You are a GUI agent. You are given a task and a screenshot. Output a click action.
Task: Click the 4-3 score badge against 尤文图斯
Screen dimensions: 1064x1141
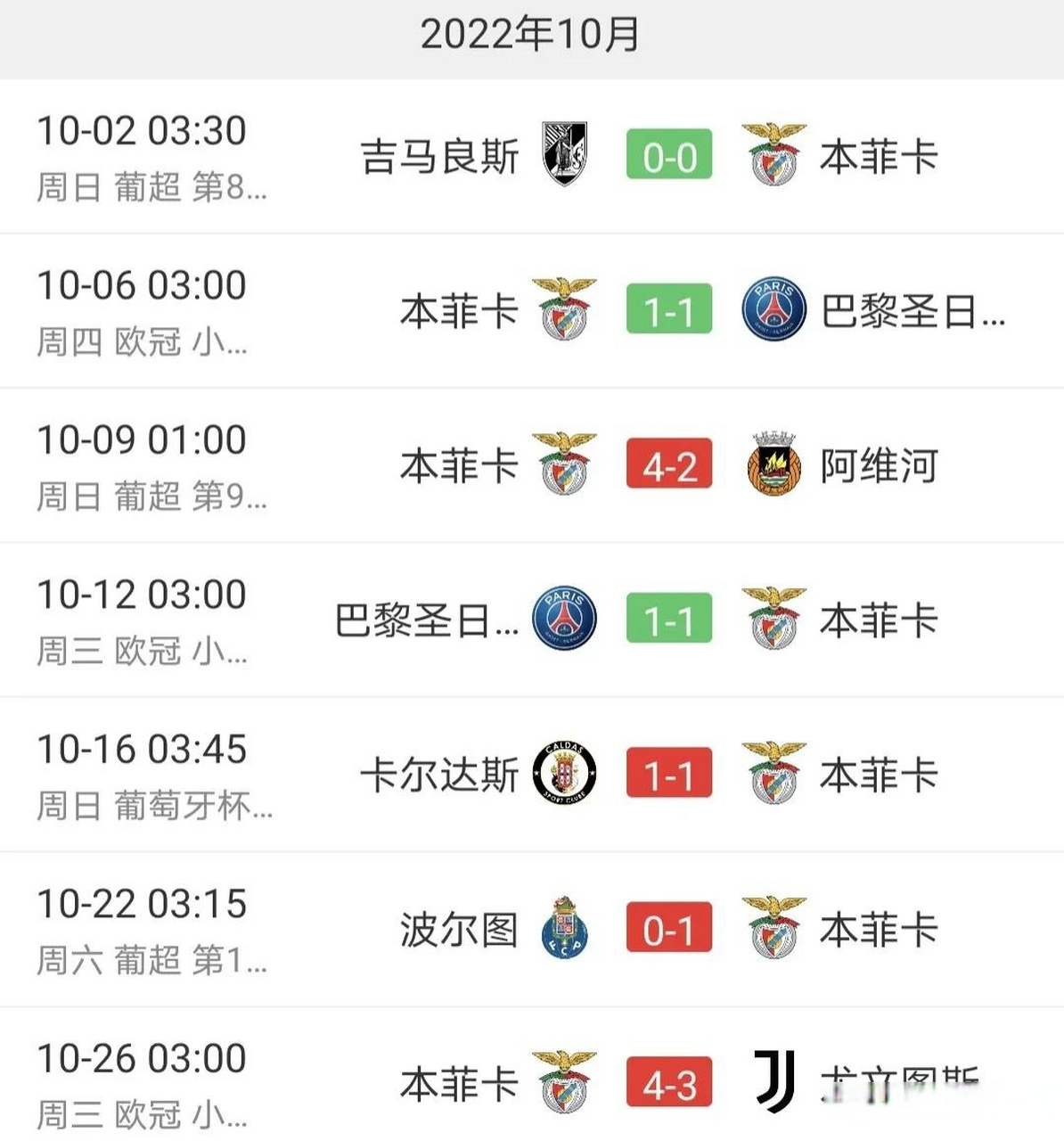point(668,1080)
